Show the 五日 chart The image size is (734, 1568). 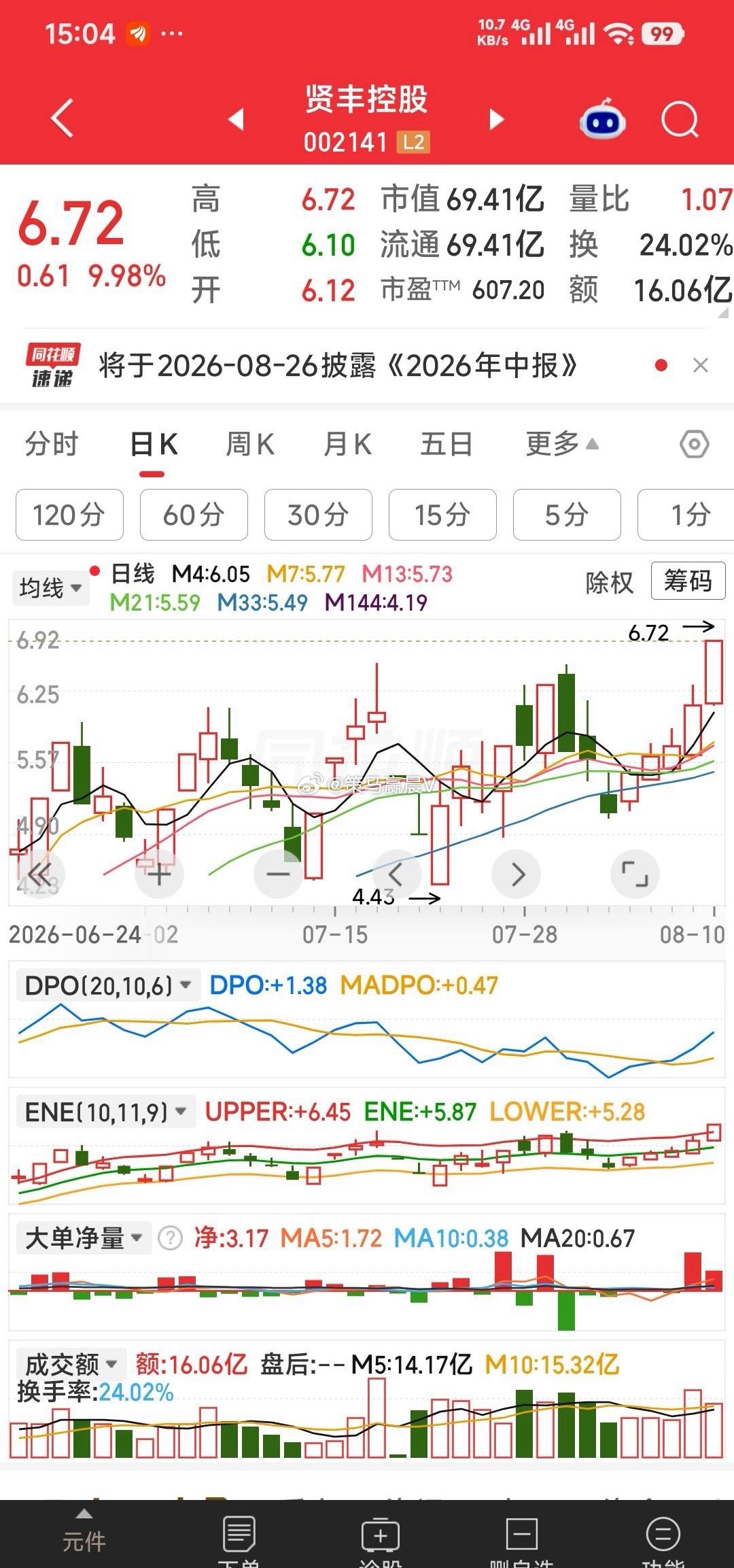tap(446, 445)
